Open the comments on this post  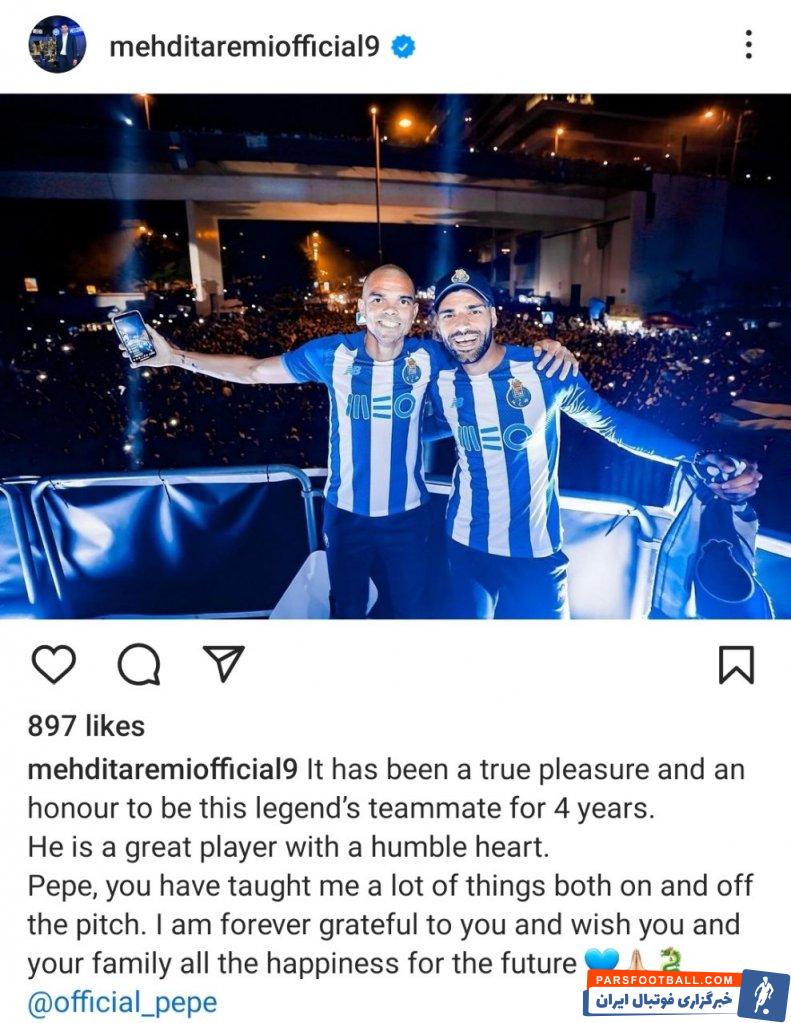pos(139,664)
